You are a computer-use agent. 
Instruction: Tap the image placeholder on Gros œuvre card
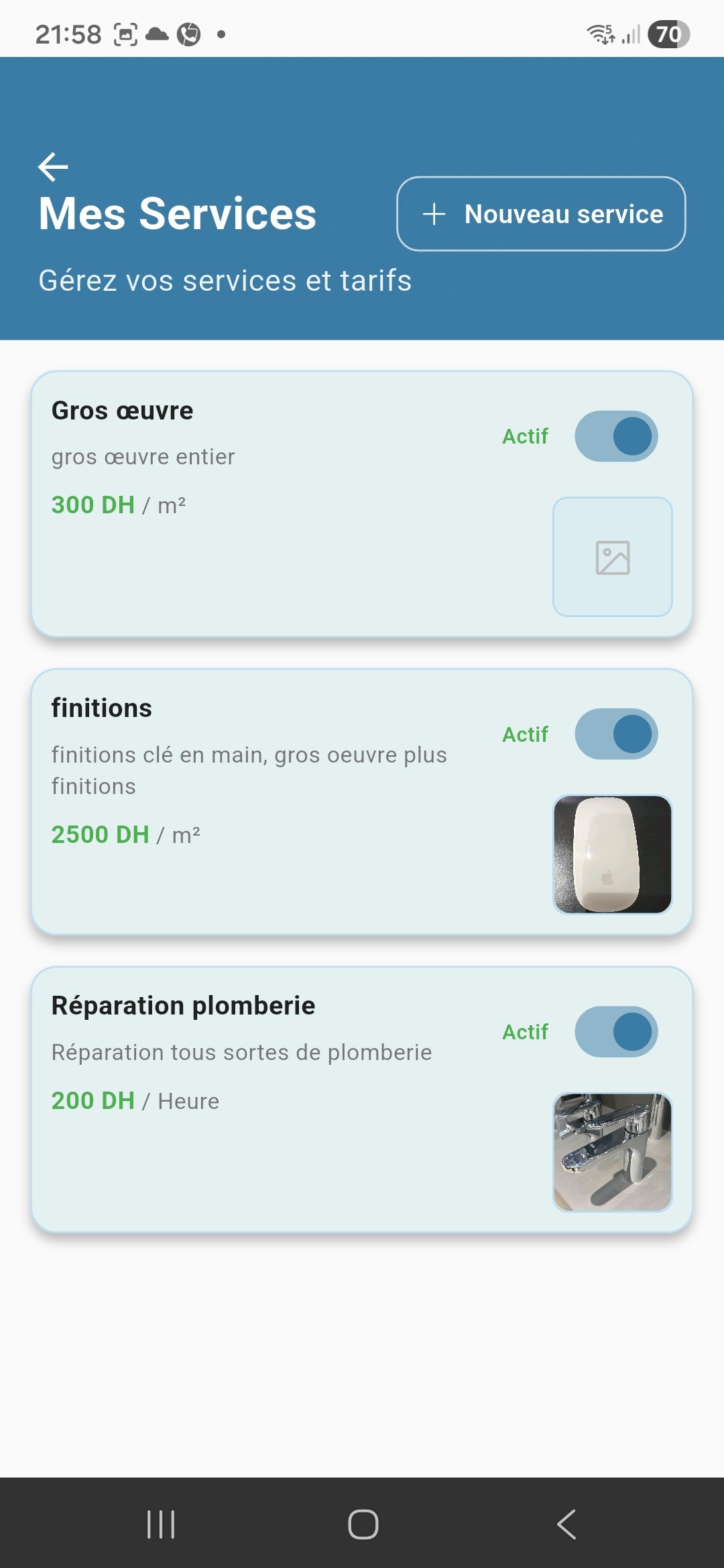pos(612,556)
